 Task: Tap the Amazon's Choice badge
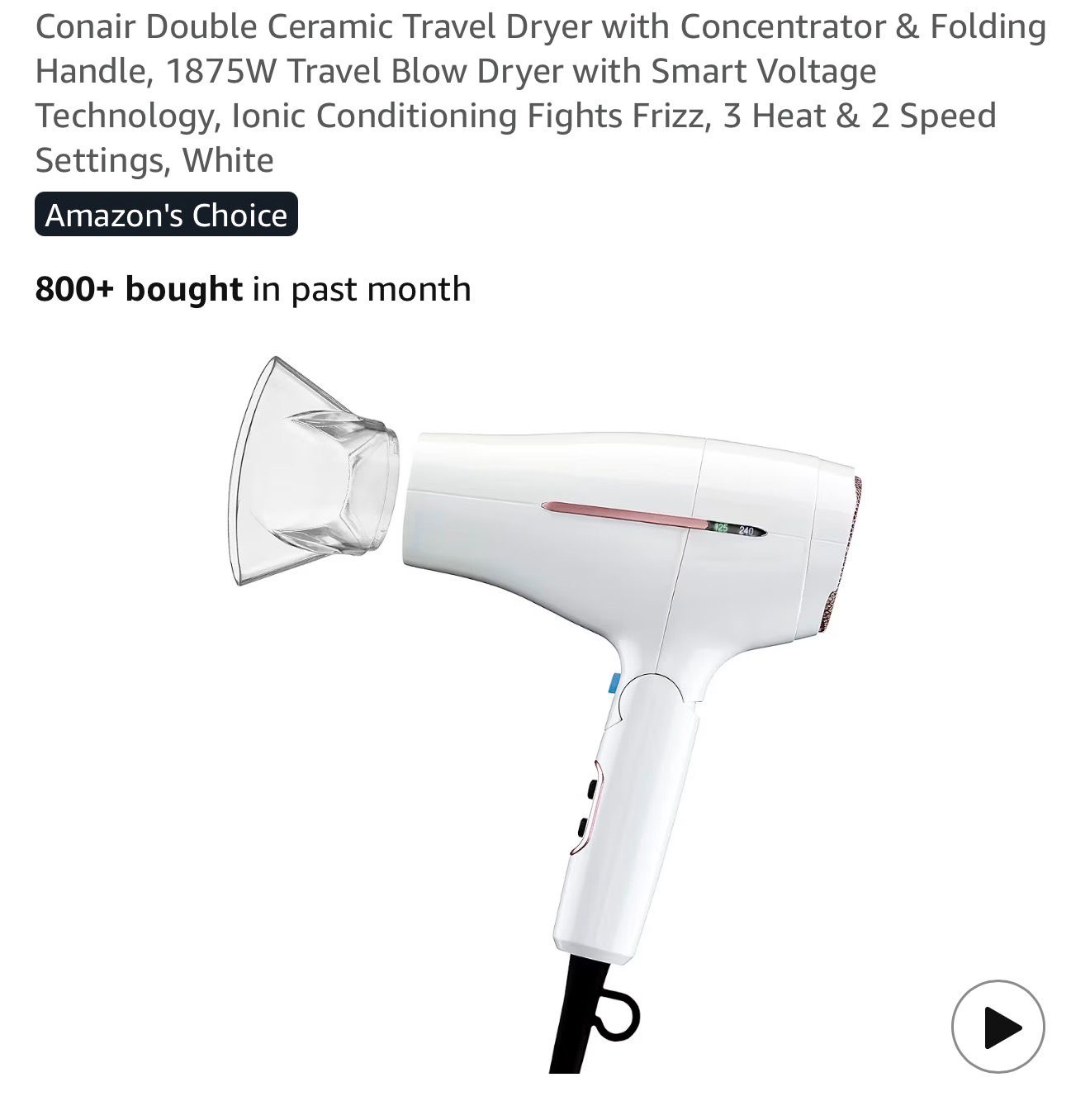click(x=166, y=215)
